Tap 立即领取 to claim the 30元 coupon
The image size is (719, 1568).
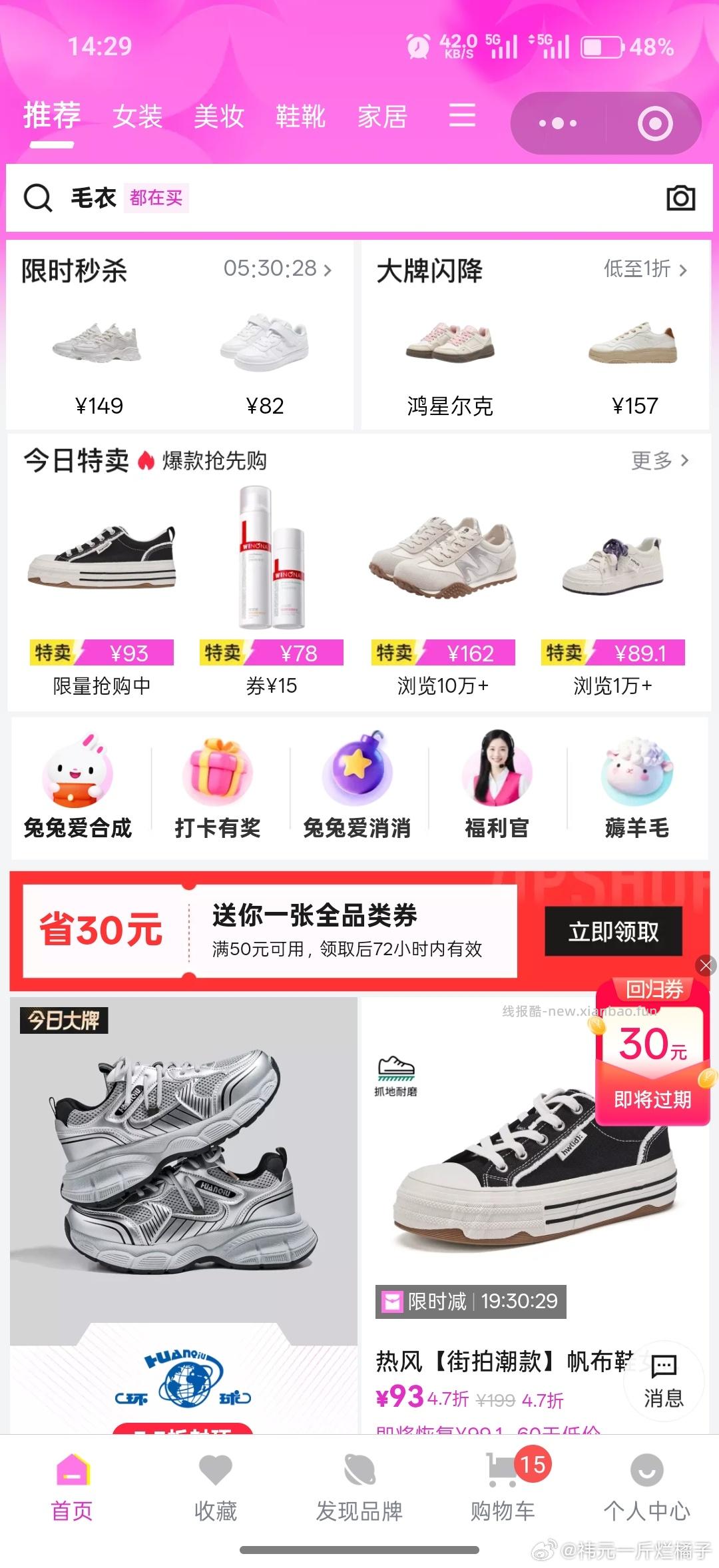[x=612, y=933]
